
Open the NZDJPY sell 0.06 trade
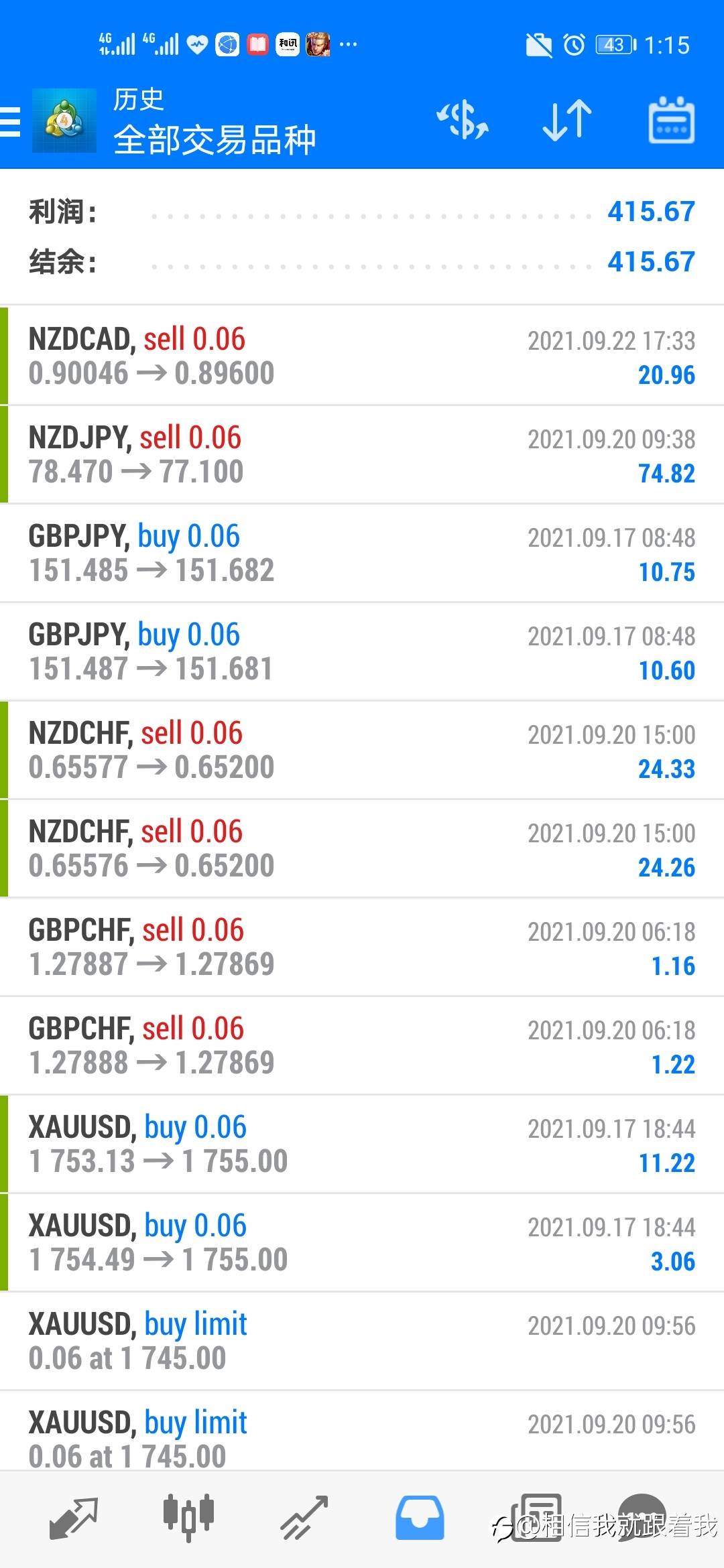point(362,454)
